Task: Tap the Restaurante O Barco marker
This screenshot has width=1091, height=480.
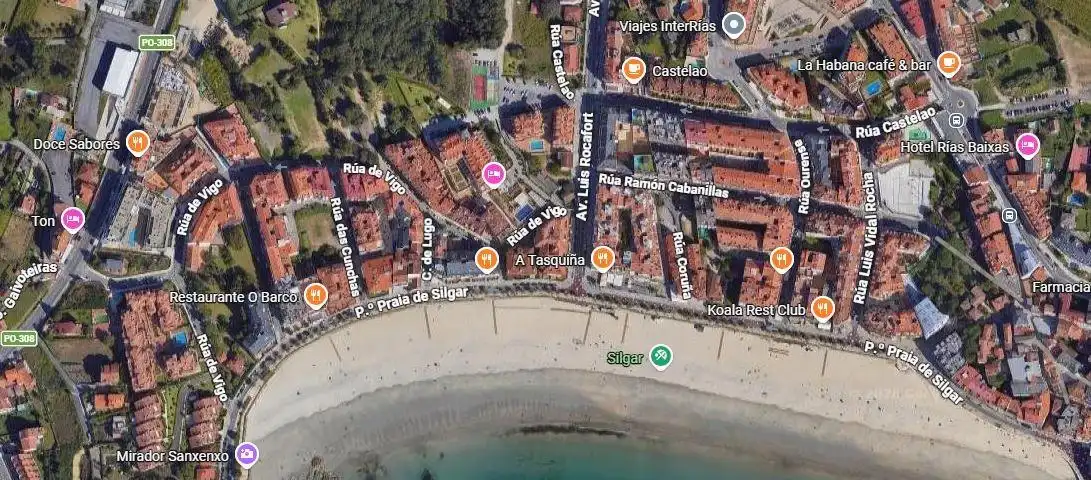Action: click(315, 296)
